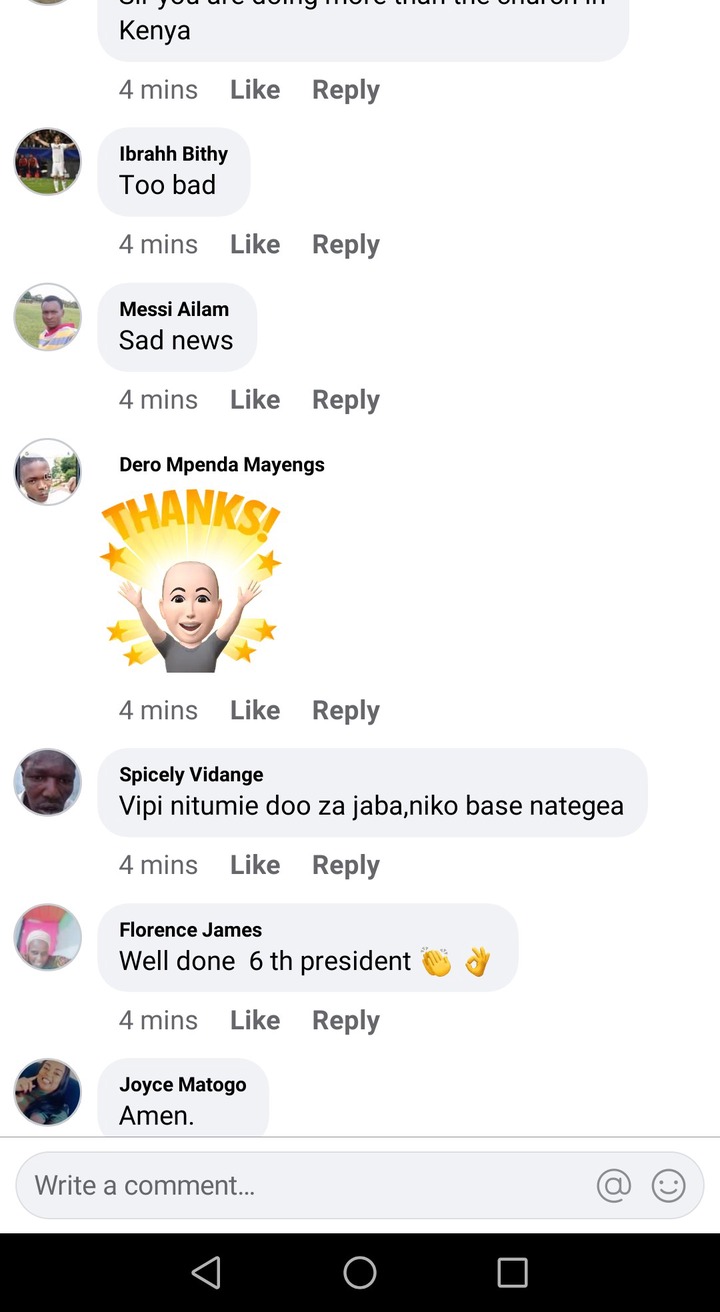This screenshot has width=720, height=1312.
Task: Open Florence James's profile name
Action: click(x=190, y=930)
